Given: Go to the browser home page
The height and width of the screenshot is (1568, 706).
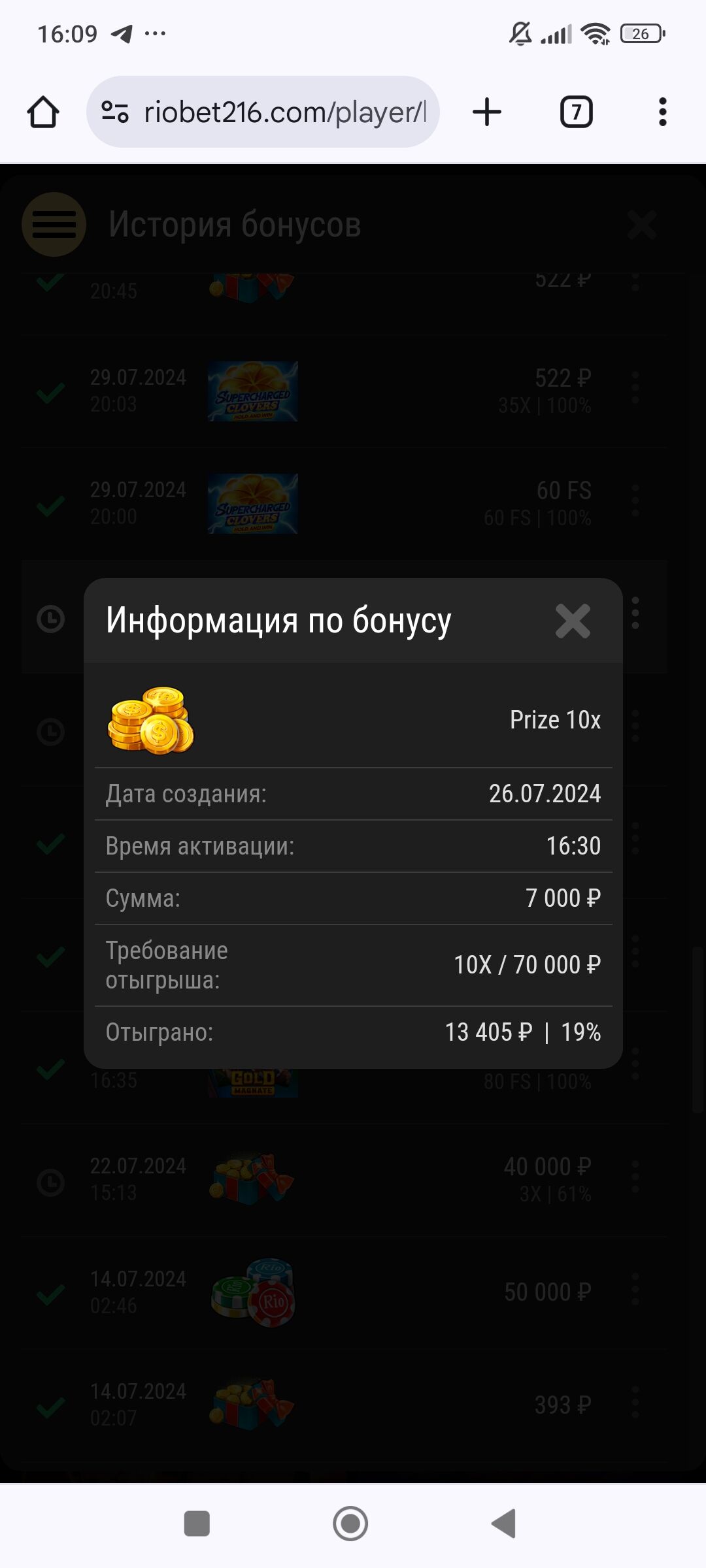Looking at the screenshot, I should tap(43, 112).
